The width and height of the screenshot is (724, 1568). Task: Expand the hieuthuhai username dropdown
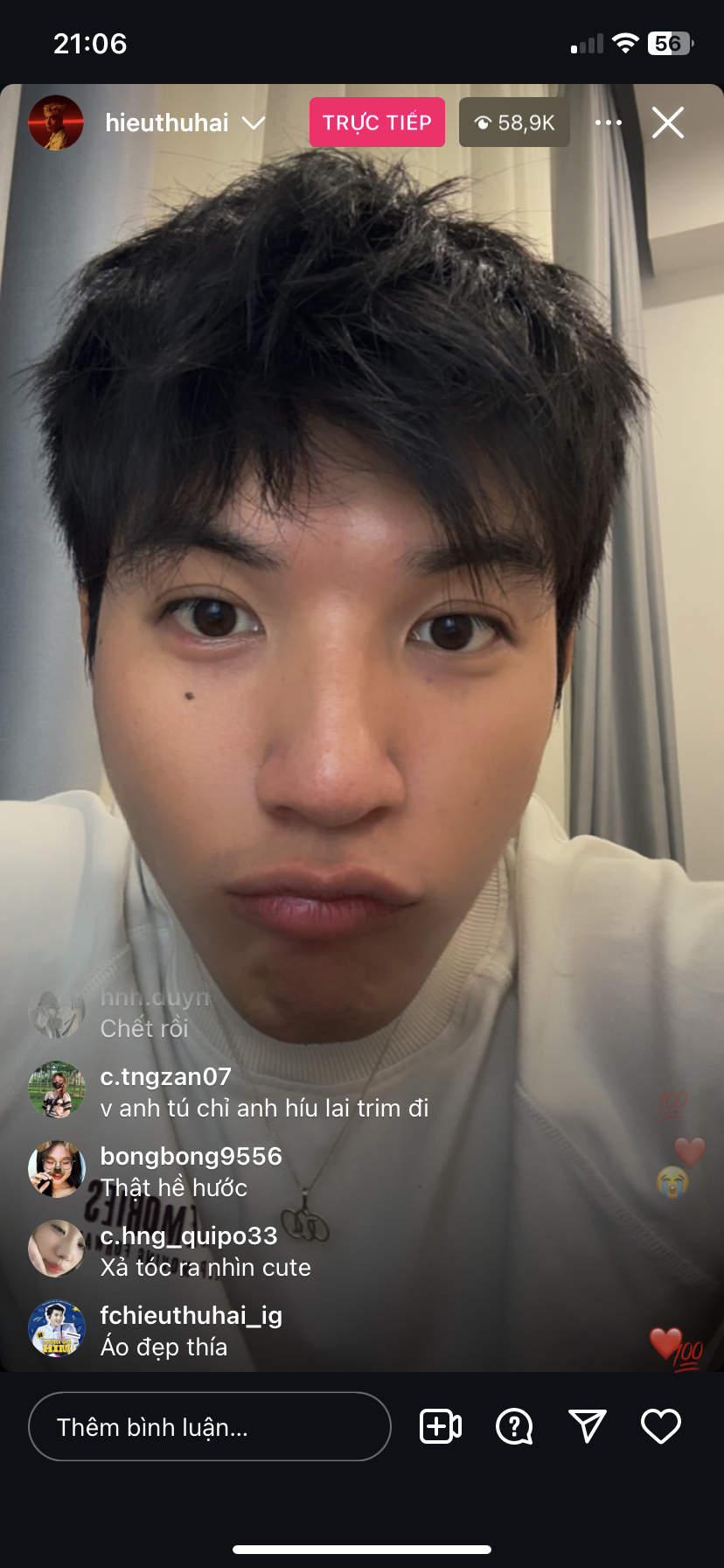point(254,123)
